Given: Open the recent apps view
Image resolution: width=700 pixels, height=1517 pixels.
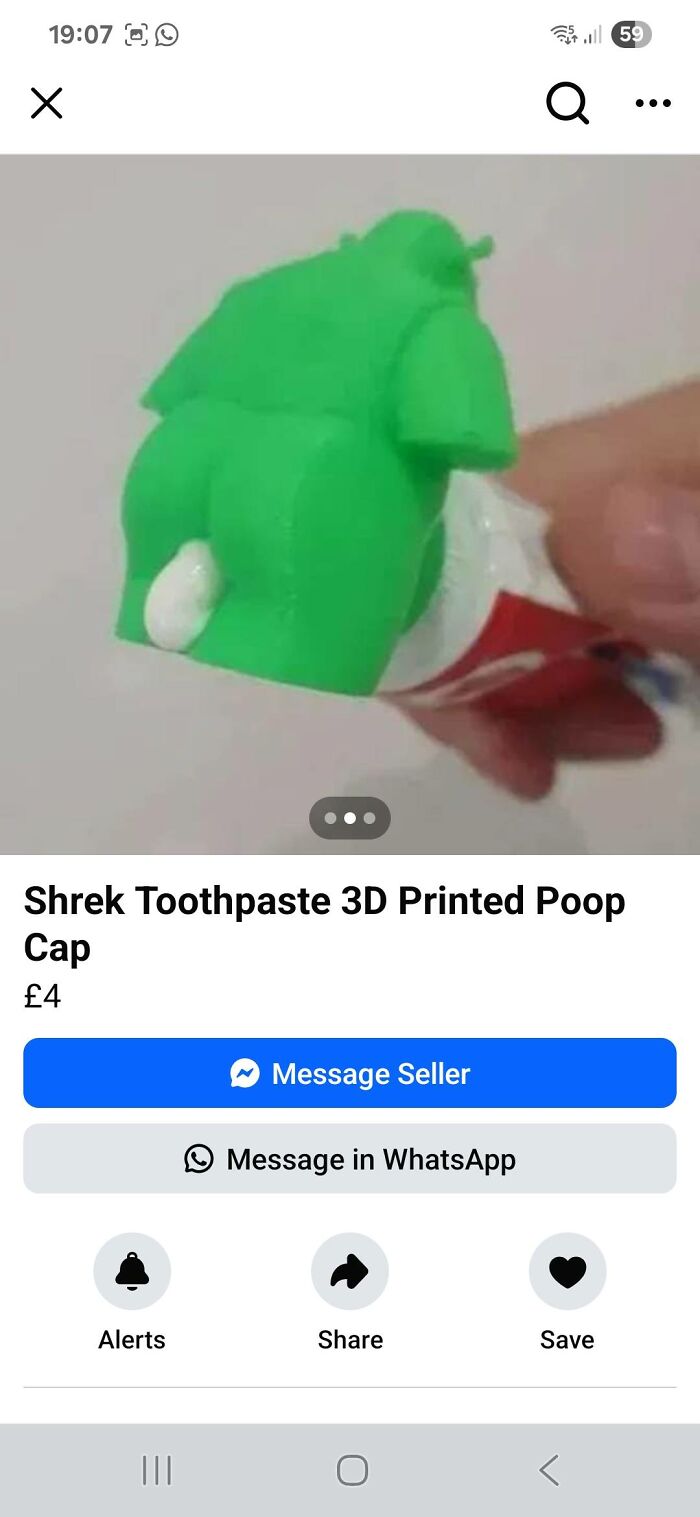Looking at the screenshot, I should [157, 1470].
